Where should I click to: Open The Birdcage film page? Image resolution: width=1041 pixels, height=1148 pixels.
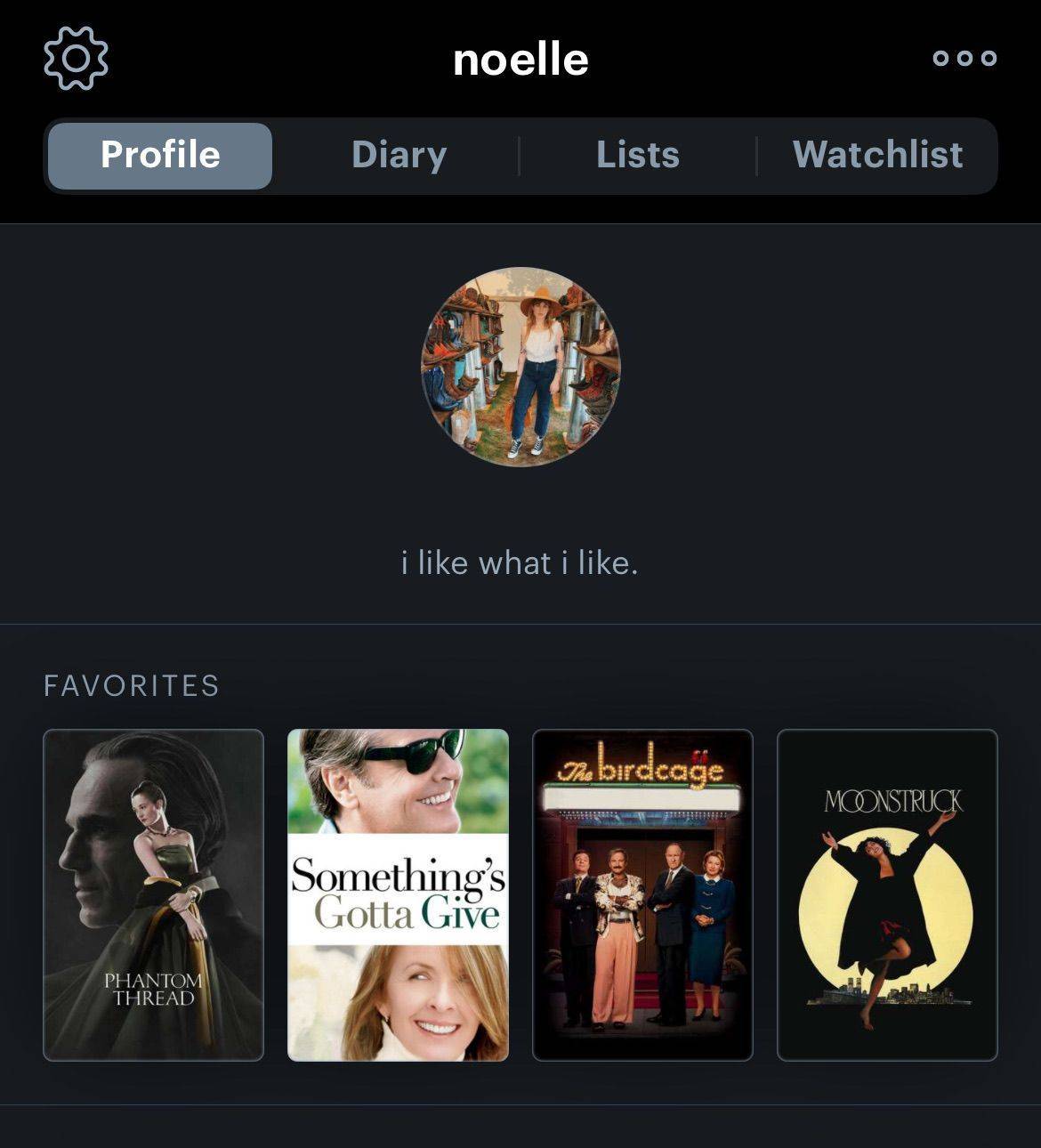(x=642, y=895)
